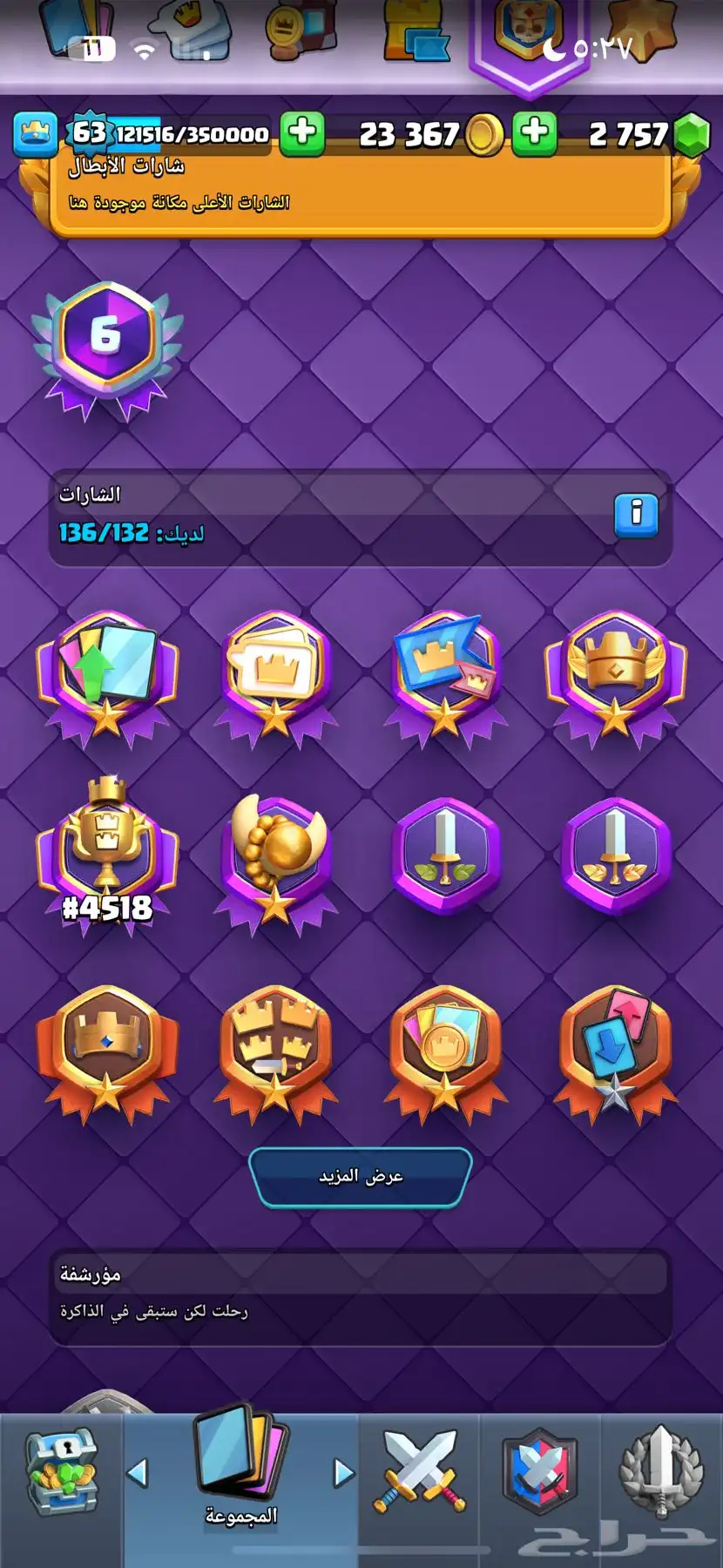This screenshot has width=723, height=1568.
Task: Tap the left arrow beside المجموعة
Action: (x=138, y=1473)
